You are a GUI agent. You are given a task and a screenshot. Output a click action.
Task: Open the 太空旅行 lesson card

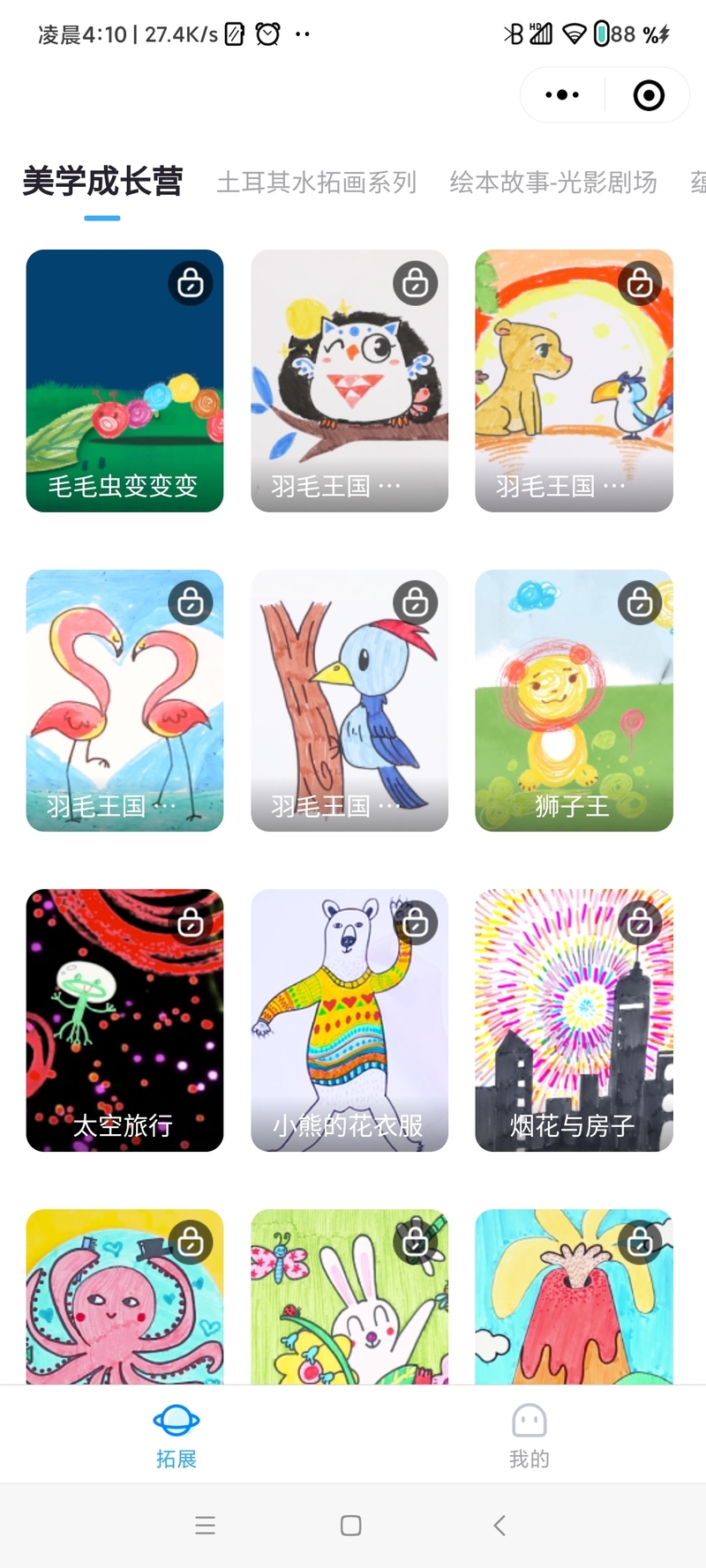[x=124, y=1020]
